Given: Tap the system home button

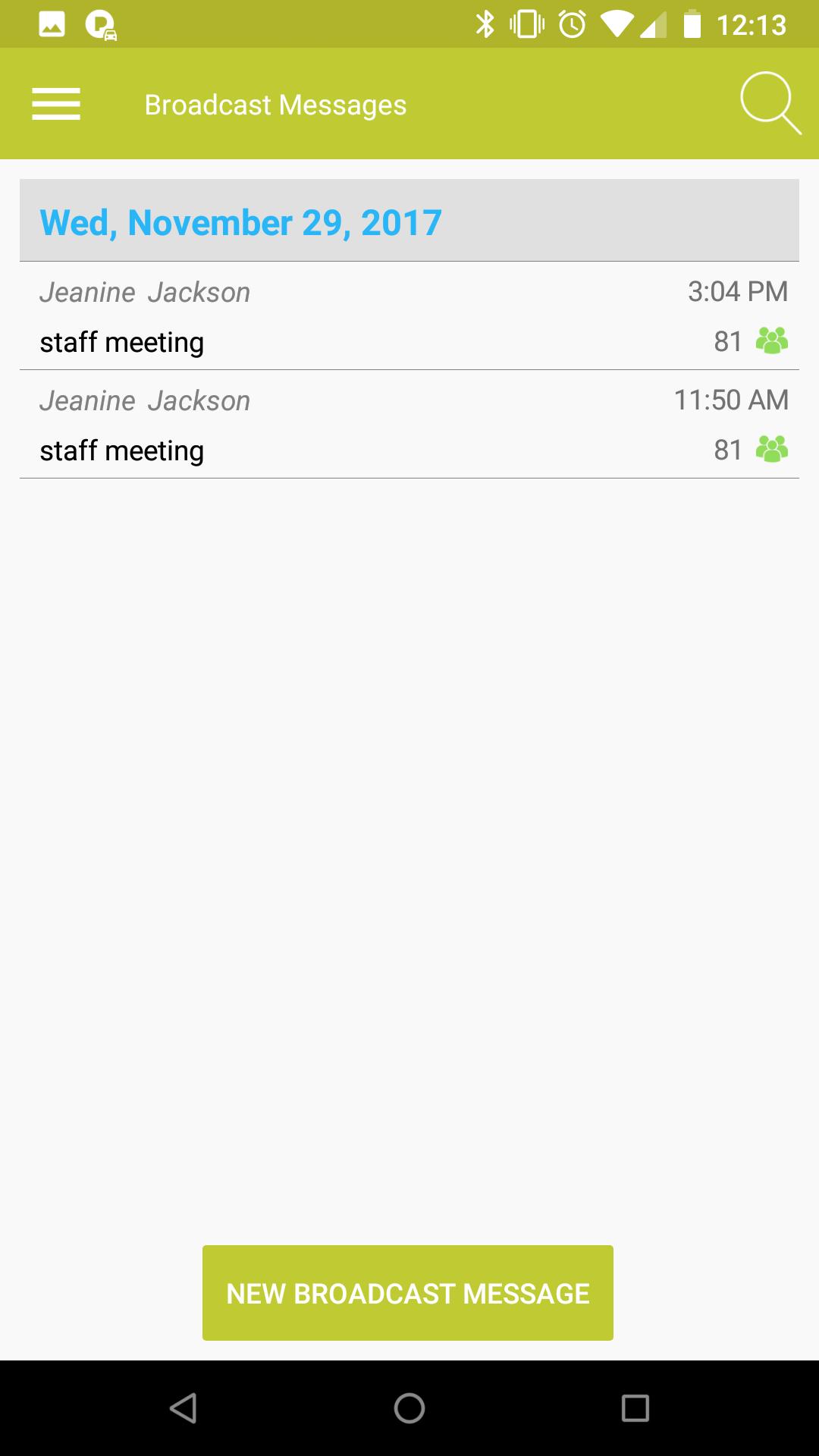Looking at the screenshot, I should 409,1408.
